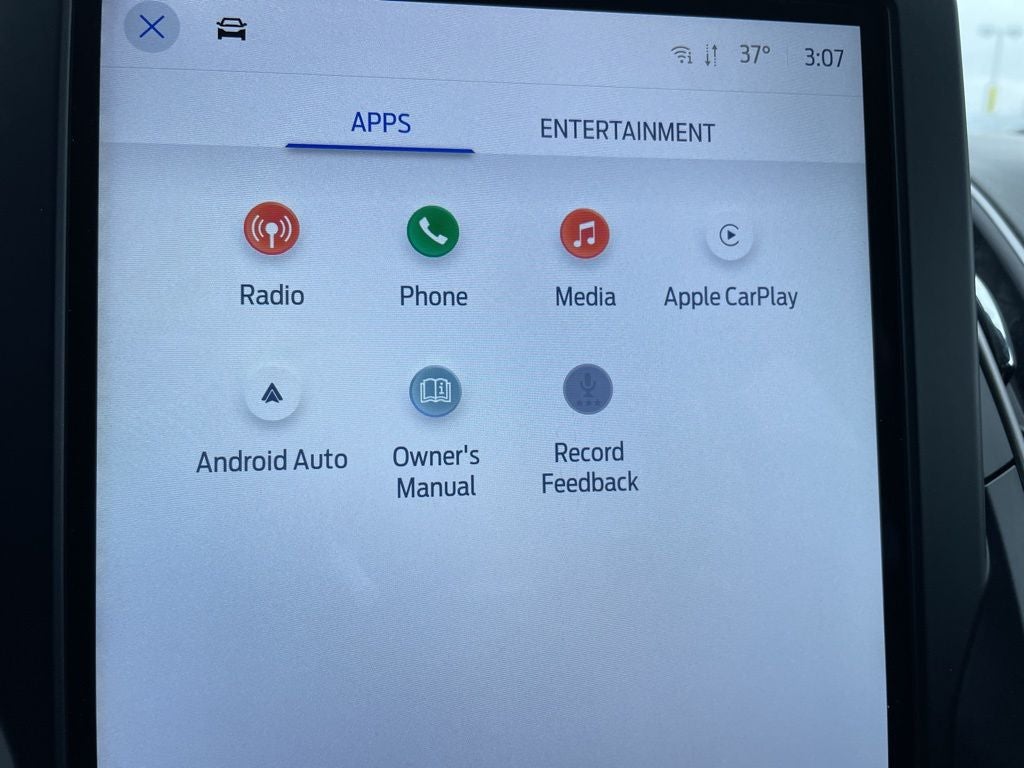
Task: Select the Apps tab
Action: [380, 123]
